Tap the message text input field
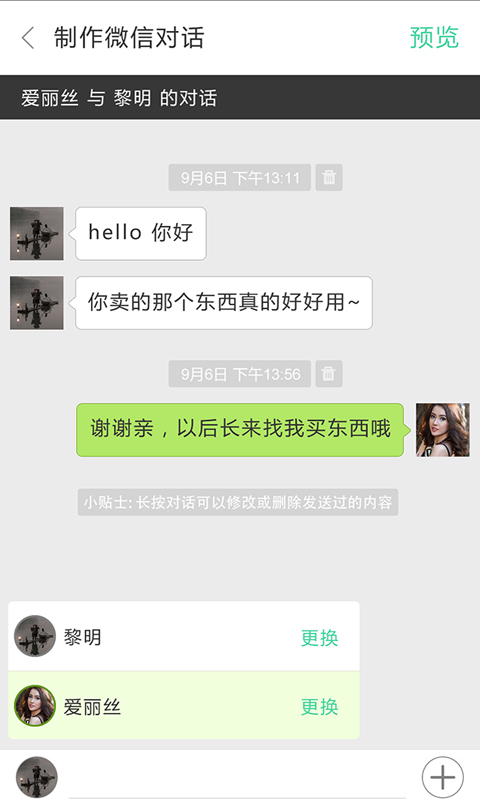Image resolution: width=480 pixels, height=800 pixels. [x=238, y=777]
